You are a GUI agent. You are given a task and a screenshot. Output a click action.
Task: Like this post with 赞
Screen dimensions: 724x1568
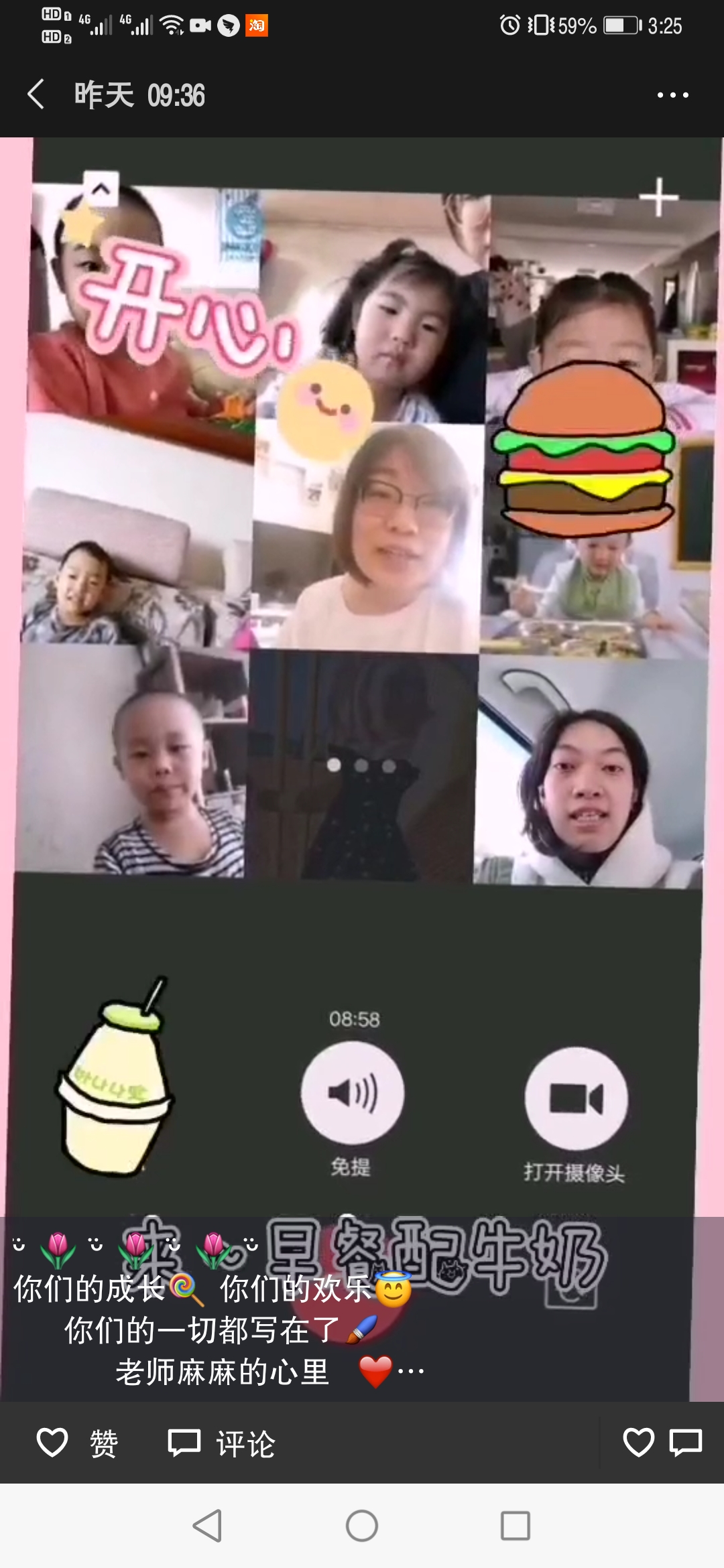click(x=77, y=1443)
